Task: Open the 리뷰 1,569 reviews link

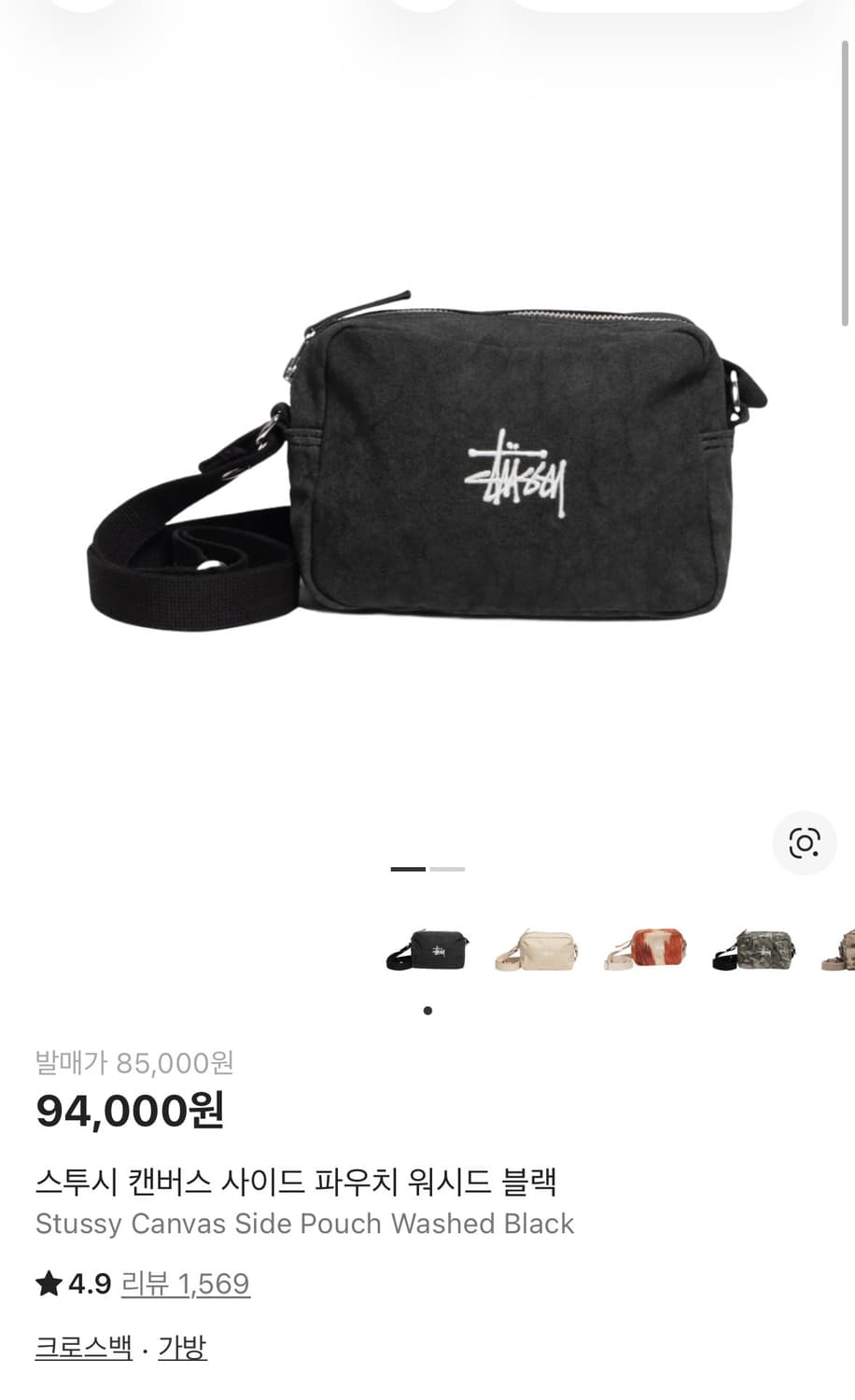Action: pos(184,1283)
